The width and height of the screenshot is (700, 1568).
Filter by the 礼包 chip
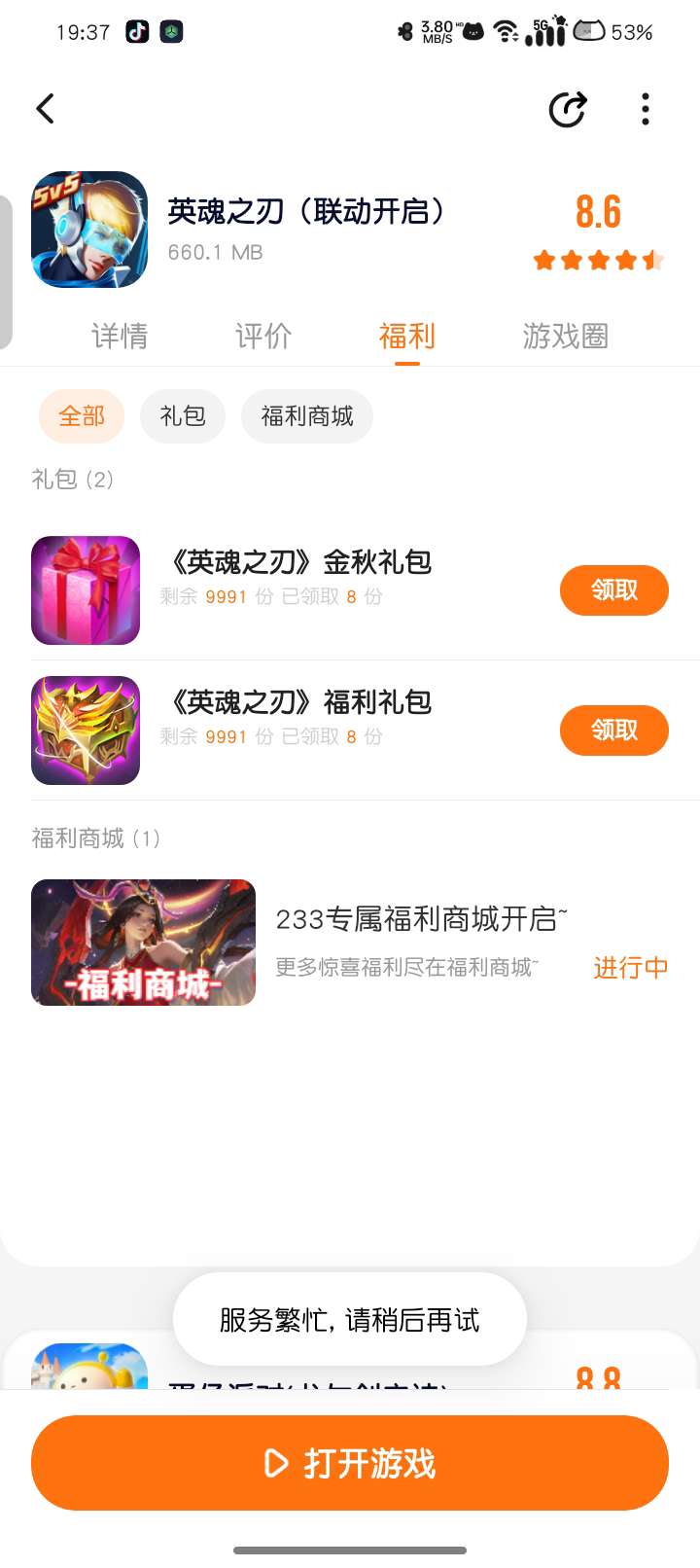point(183,416)
